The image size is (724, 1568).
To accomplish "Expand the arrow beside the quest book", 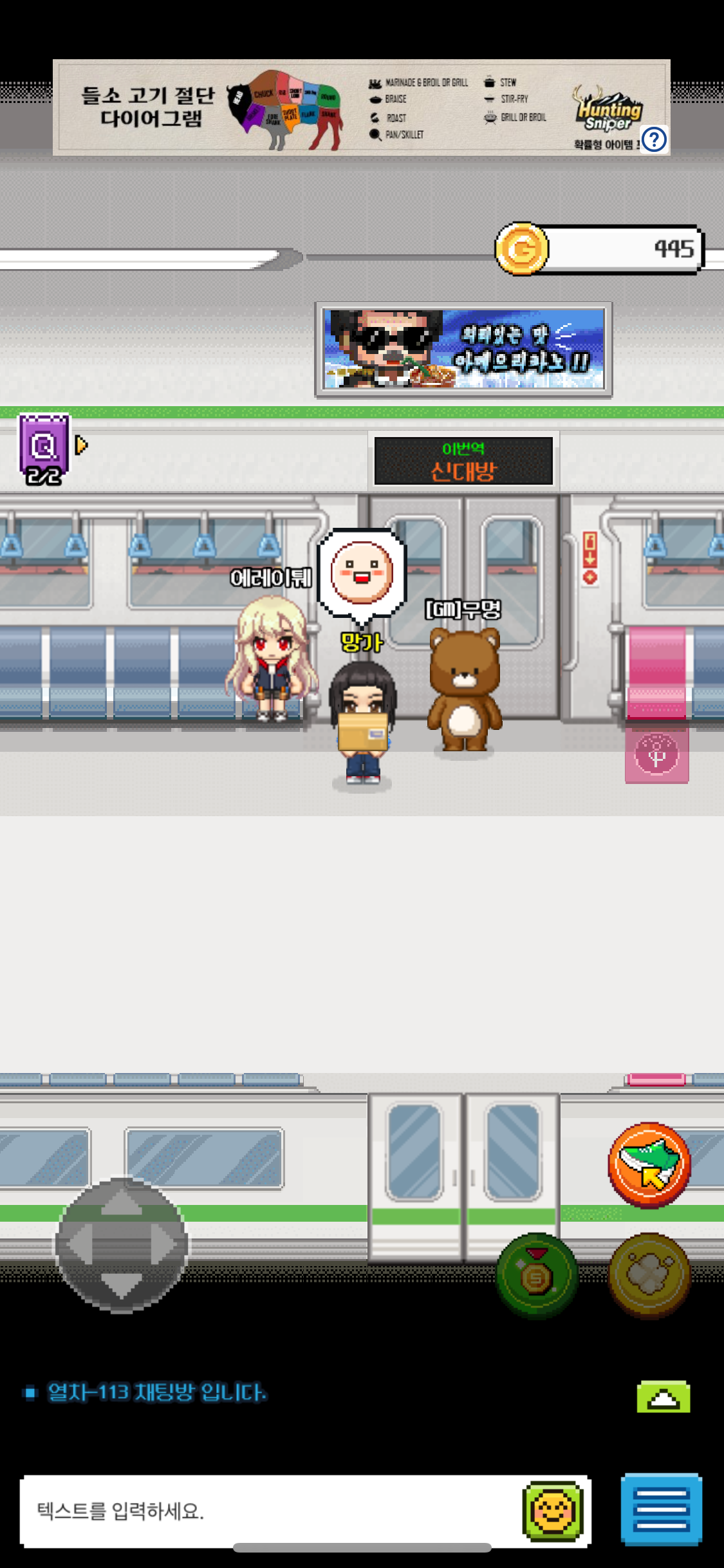I will pyautogui.click(x=81, y=445).
